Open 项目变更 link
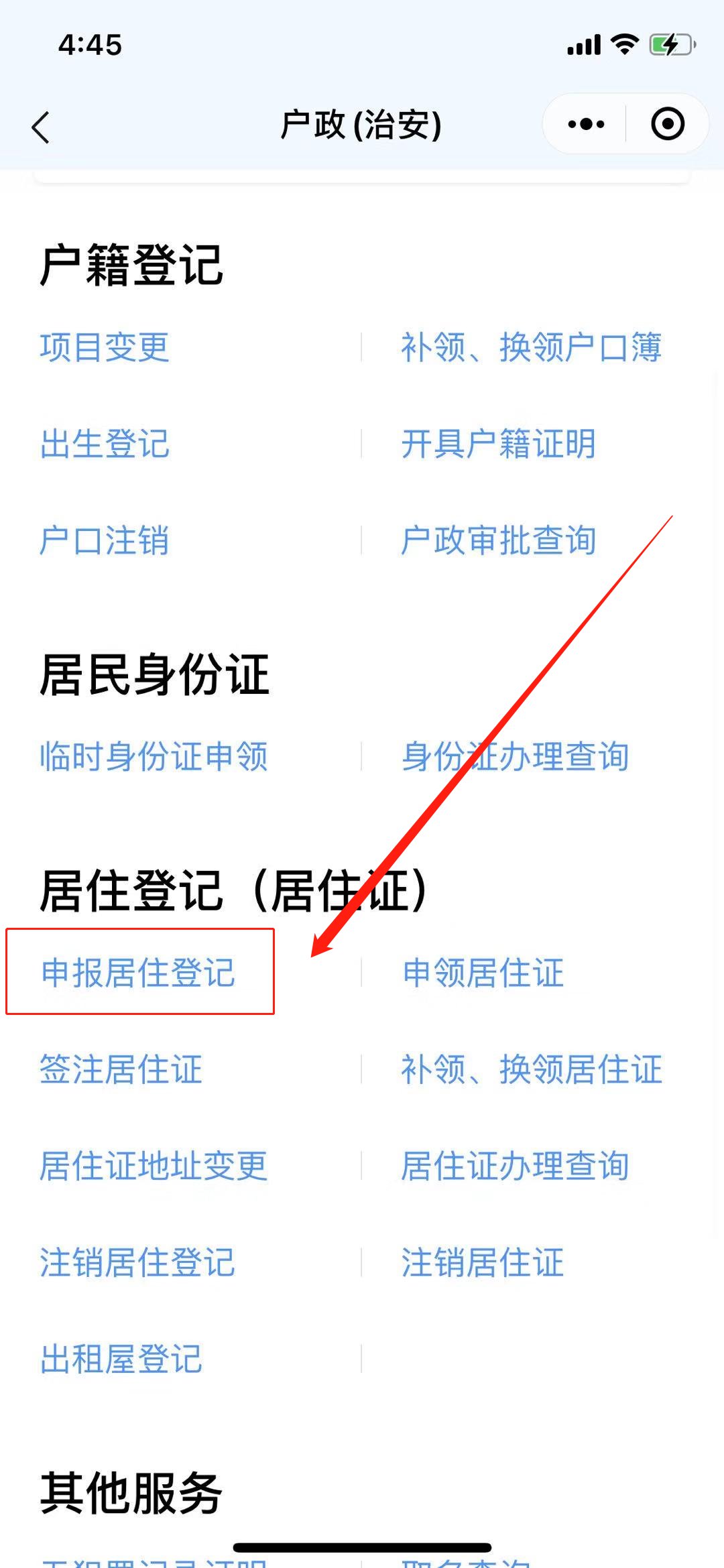 pyautogui.click(x=105, y=347)
